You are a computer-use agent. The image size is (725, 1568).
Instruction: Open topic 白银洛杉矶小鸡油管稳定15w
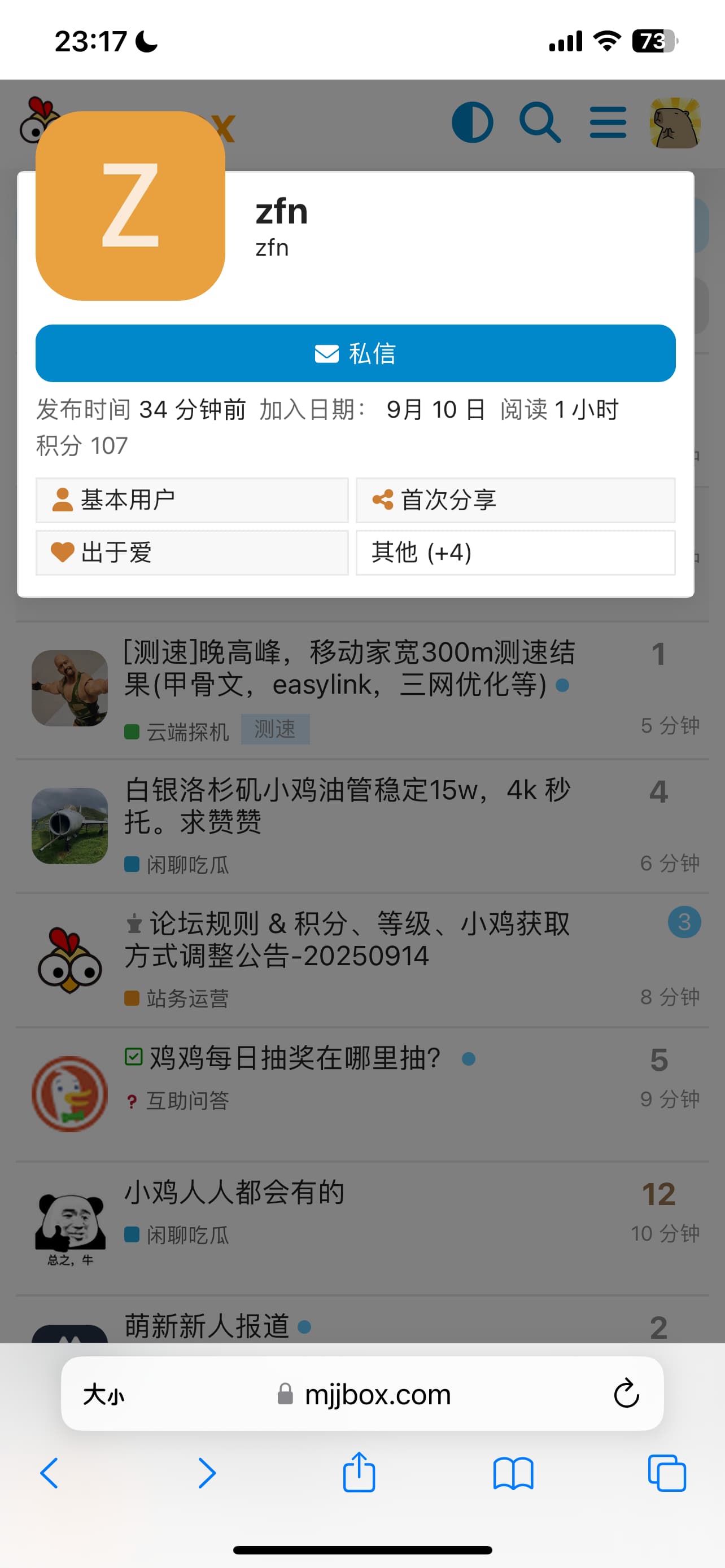347,805
